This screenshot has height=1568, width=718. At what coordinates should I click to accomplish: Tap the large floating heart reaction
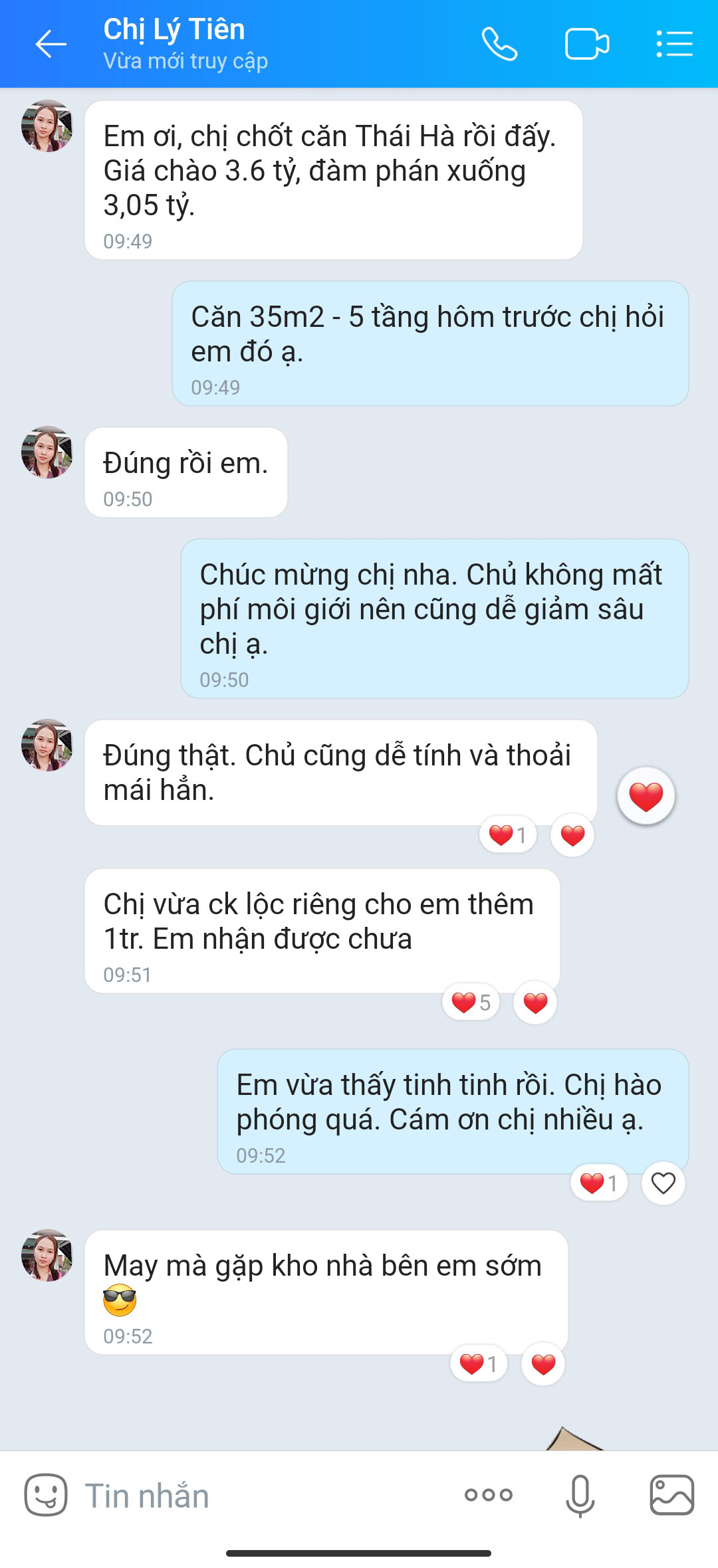click(646, 796)
